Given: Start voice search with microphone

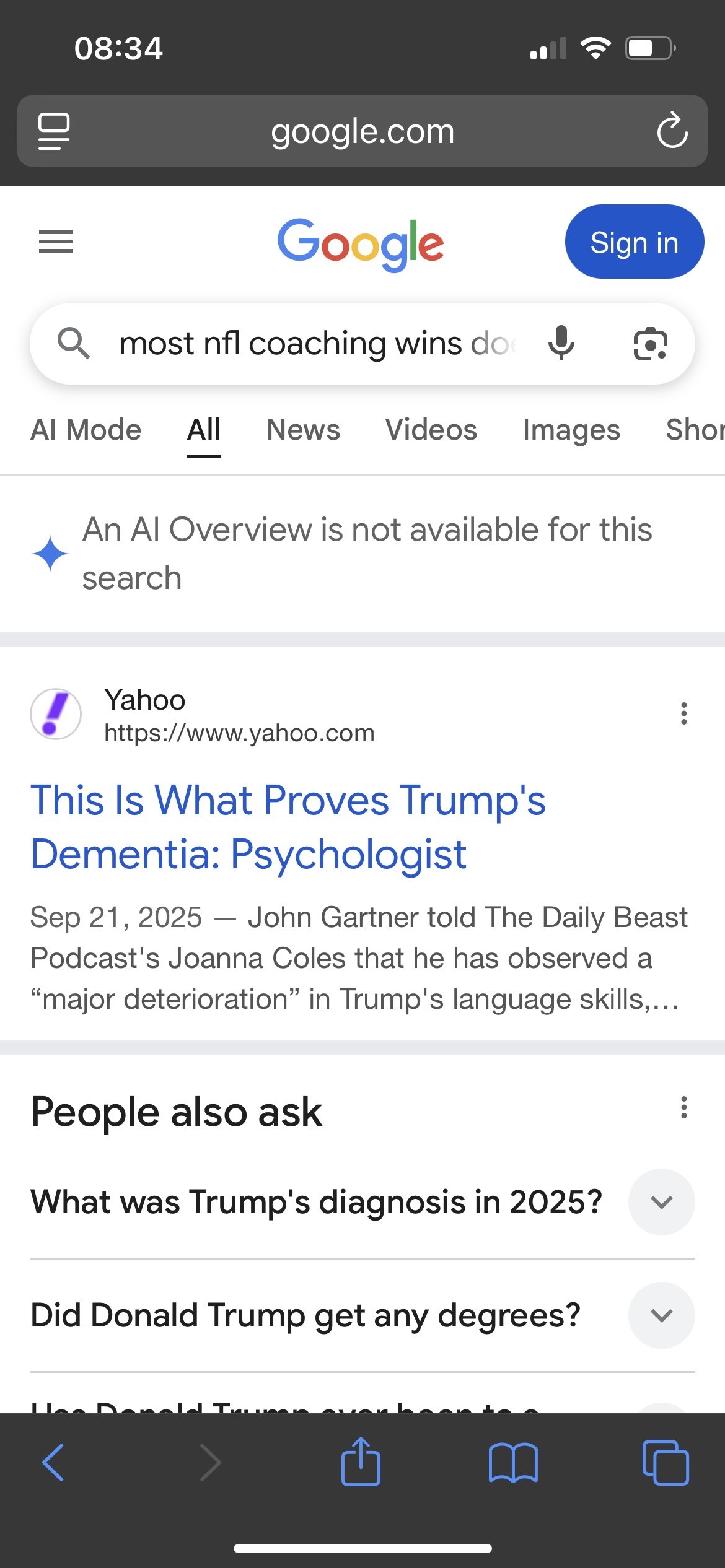Looking at the screenshot, I should [561, 343].
